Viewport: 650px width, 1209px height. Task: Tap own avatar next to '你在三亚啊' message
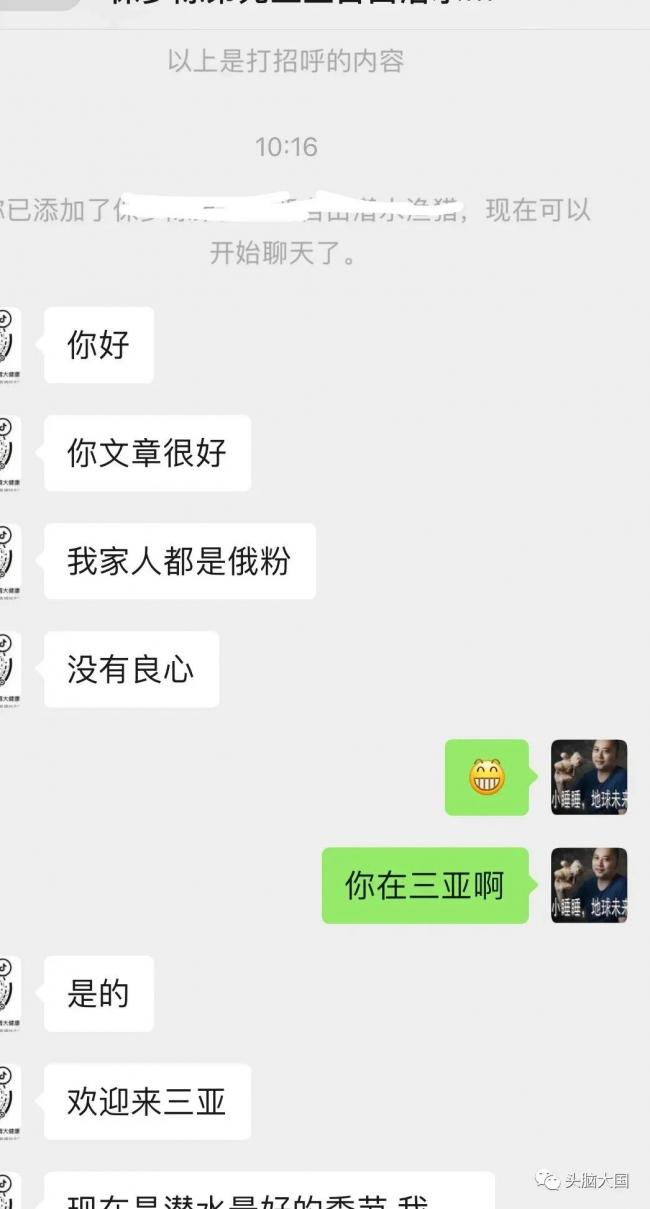point(589,885)
